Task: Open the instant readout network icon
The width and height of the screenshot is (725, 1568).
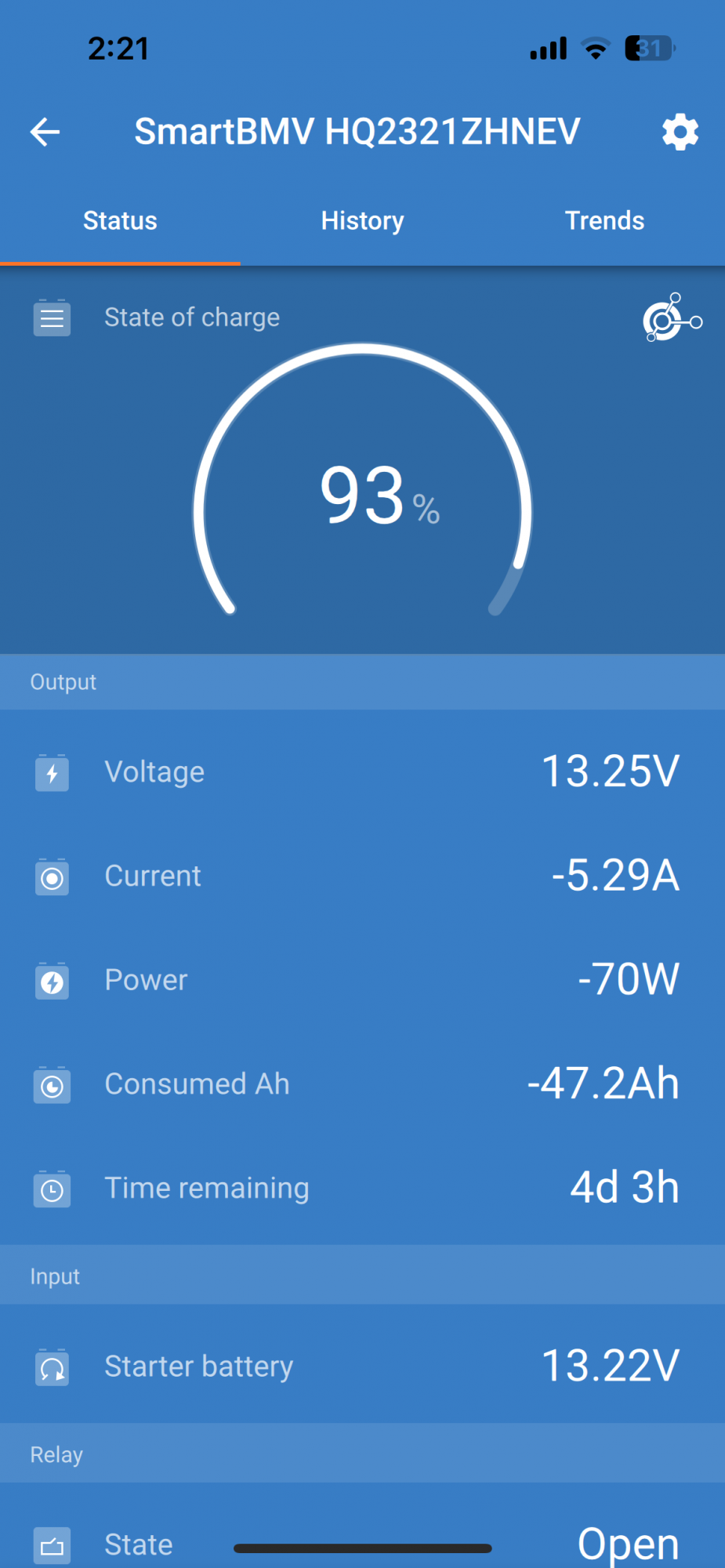Action: pos(671,318)
